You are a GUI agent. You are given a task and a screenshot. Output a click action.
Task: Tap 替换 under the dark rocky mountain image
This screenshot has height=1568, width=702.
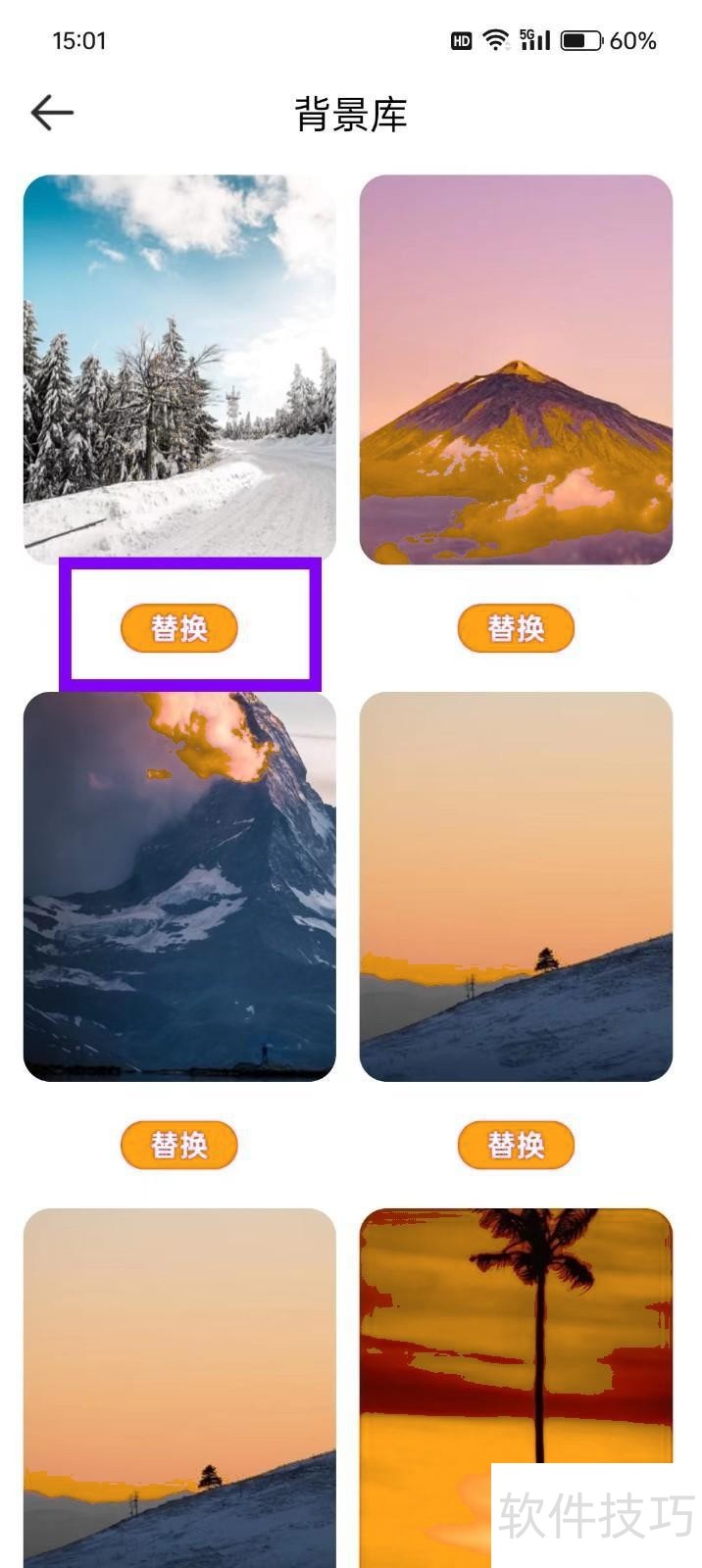coord(179,1145)
